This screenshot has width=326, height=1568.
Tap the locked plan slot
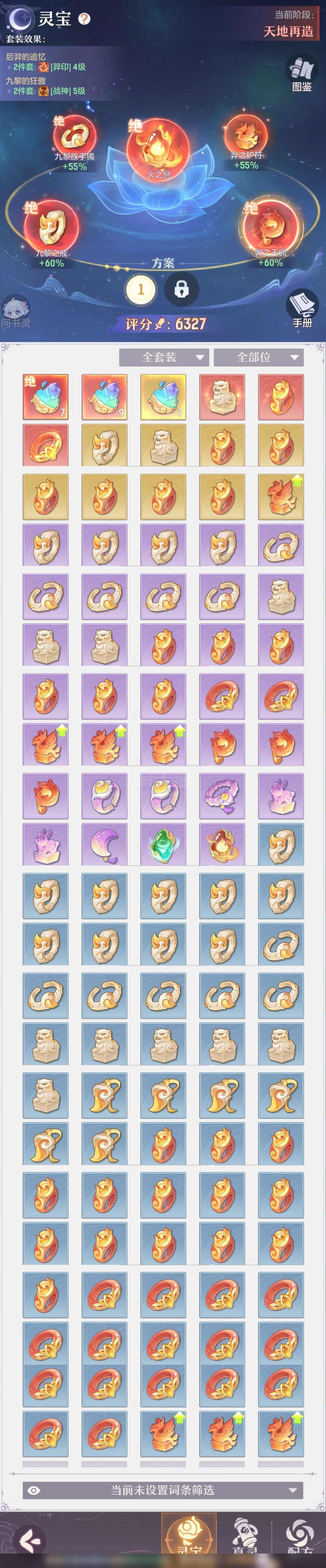[x=181, y=289]
